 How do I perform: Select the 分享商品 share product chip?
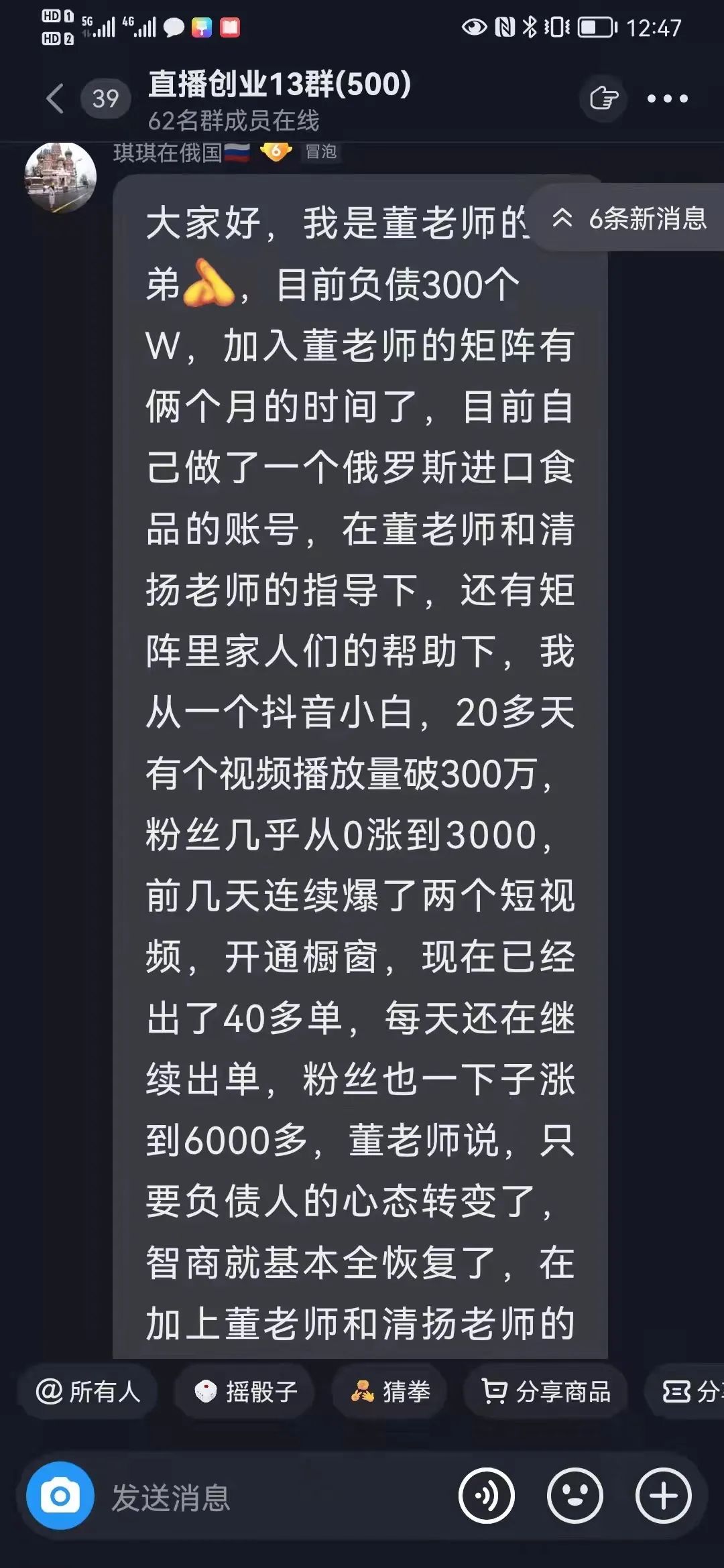(546, 1392)
